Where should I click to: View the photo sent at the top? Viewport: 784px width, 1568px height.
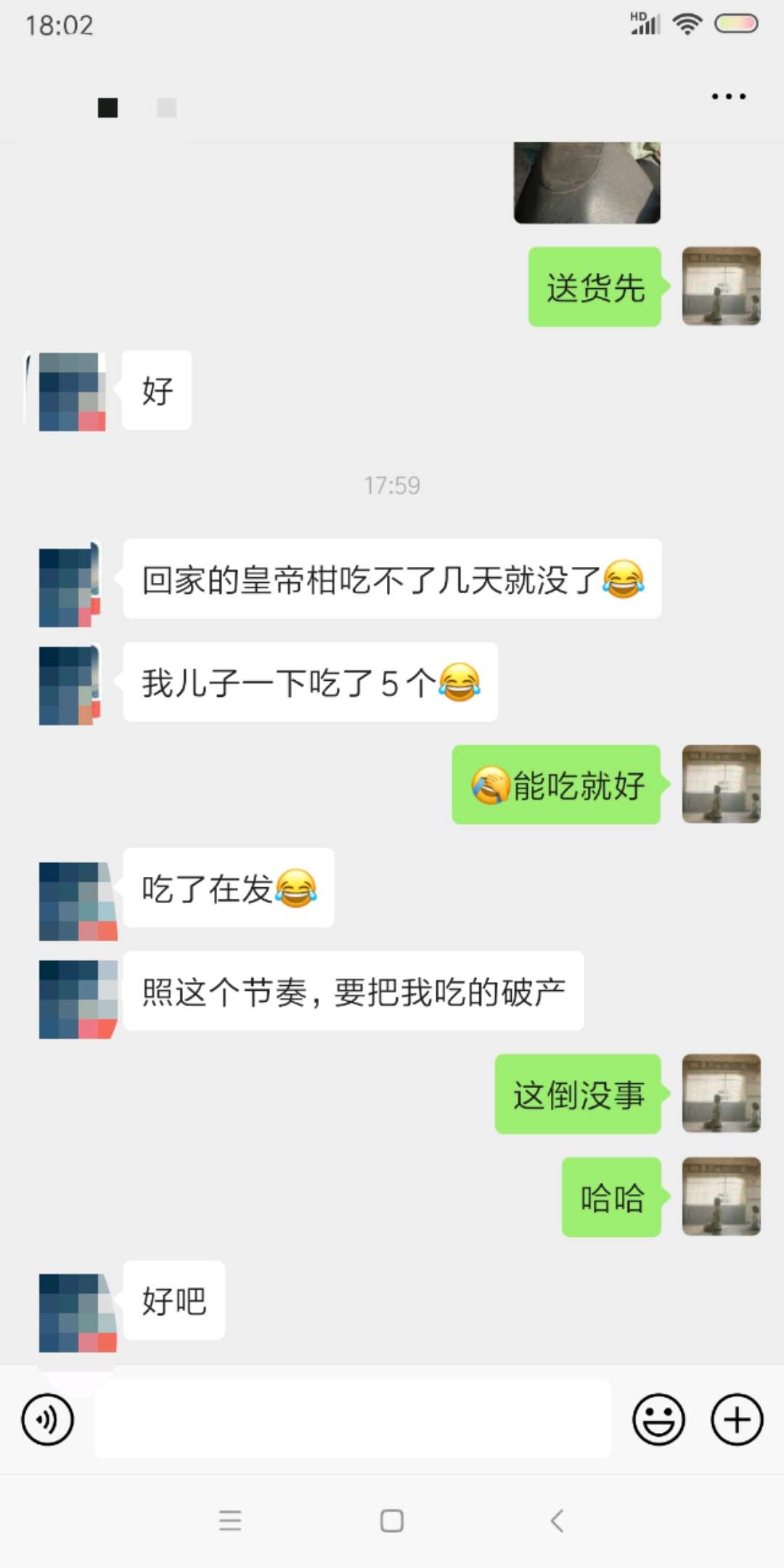click(x=587, y=182)
